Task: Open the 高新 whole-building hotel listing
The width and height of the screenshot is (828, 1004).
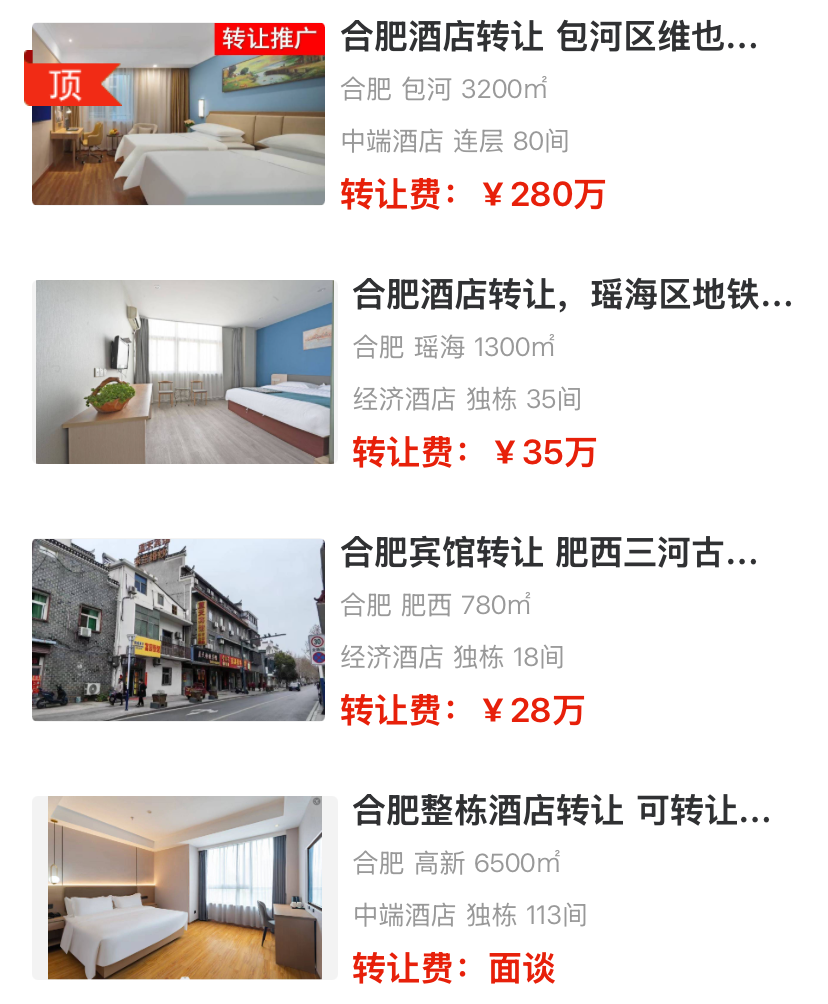Action: click(561, 811)
